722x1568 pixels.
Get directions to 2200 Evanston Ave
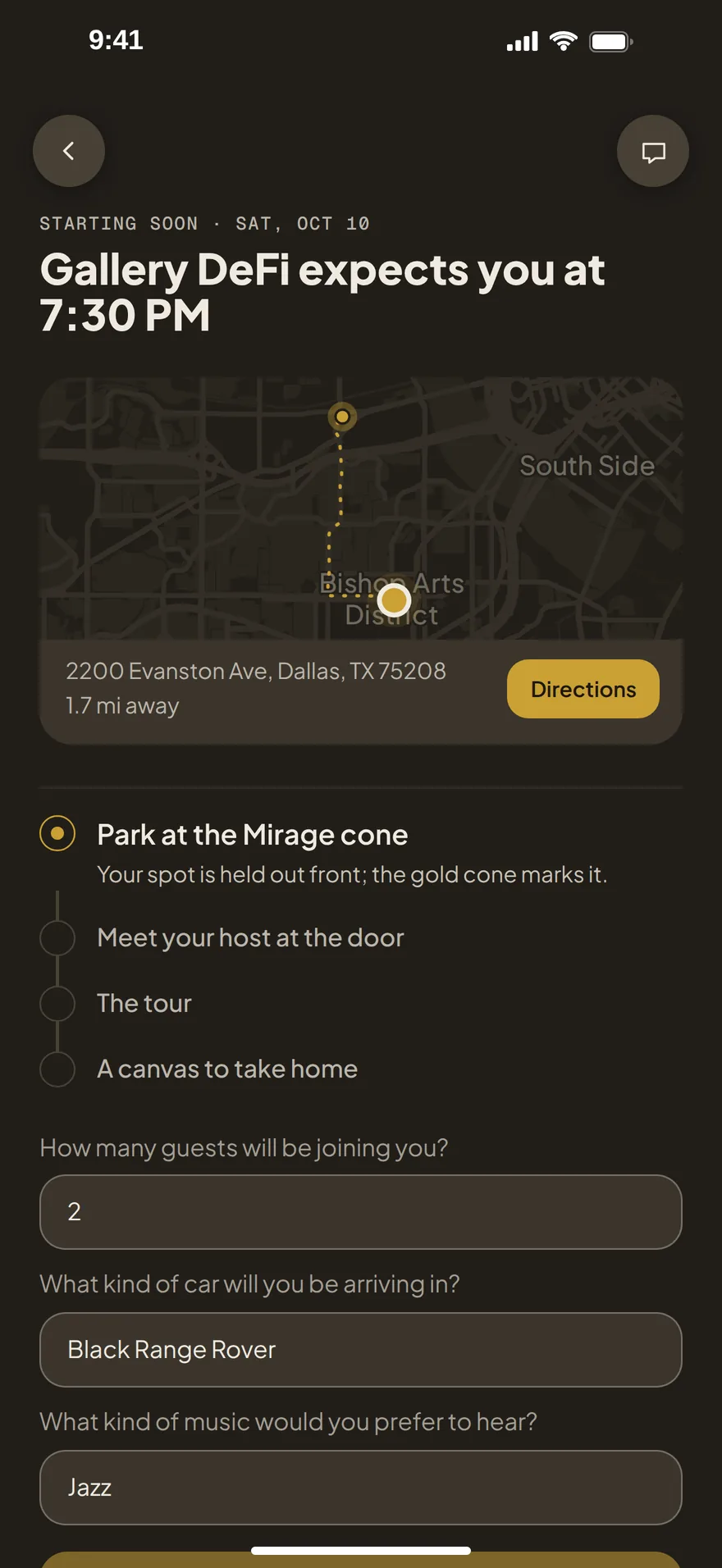coord(583,689)
